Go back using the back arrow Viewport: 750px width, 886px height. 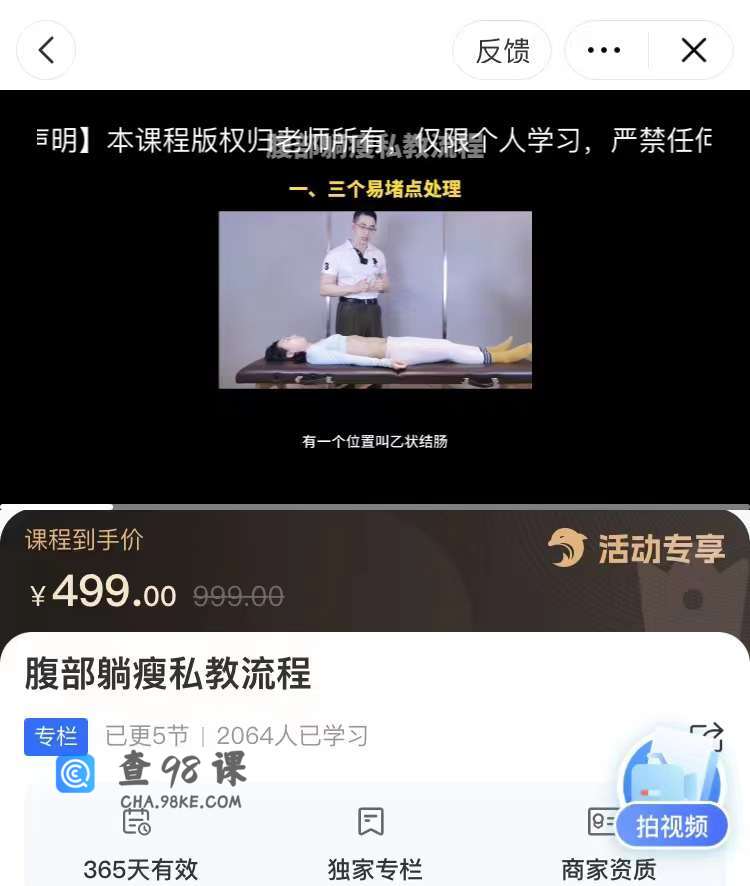pyautogui.click(x=46, y=50)
